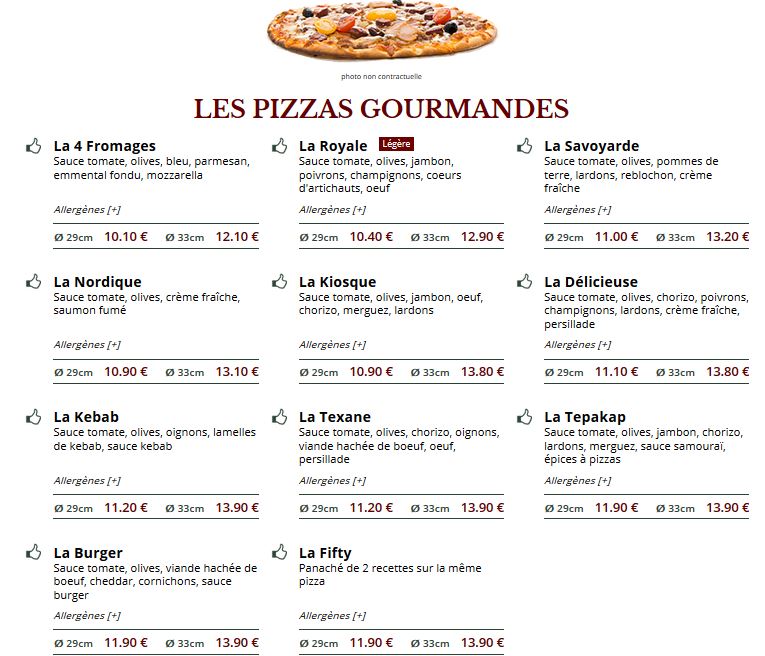Image resolution: width=765 pixels, height=656 pixels.
Task: Like La Kiosque pizza
Action: [280, 281]
